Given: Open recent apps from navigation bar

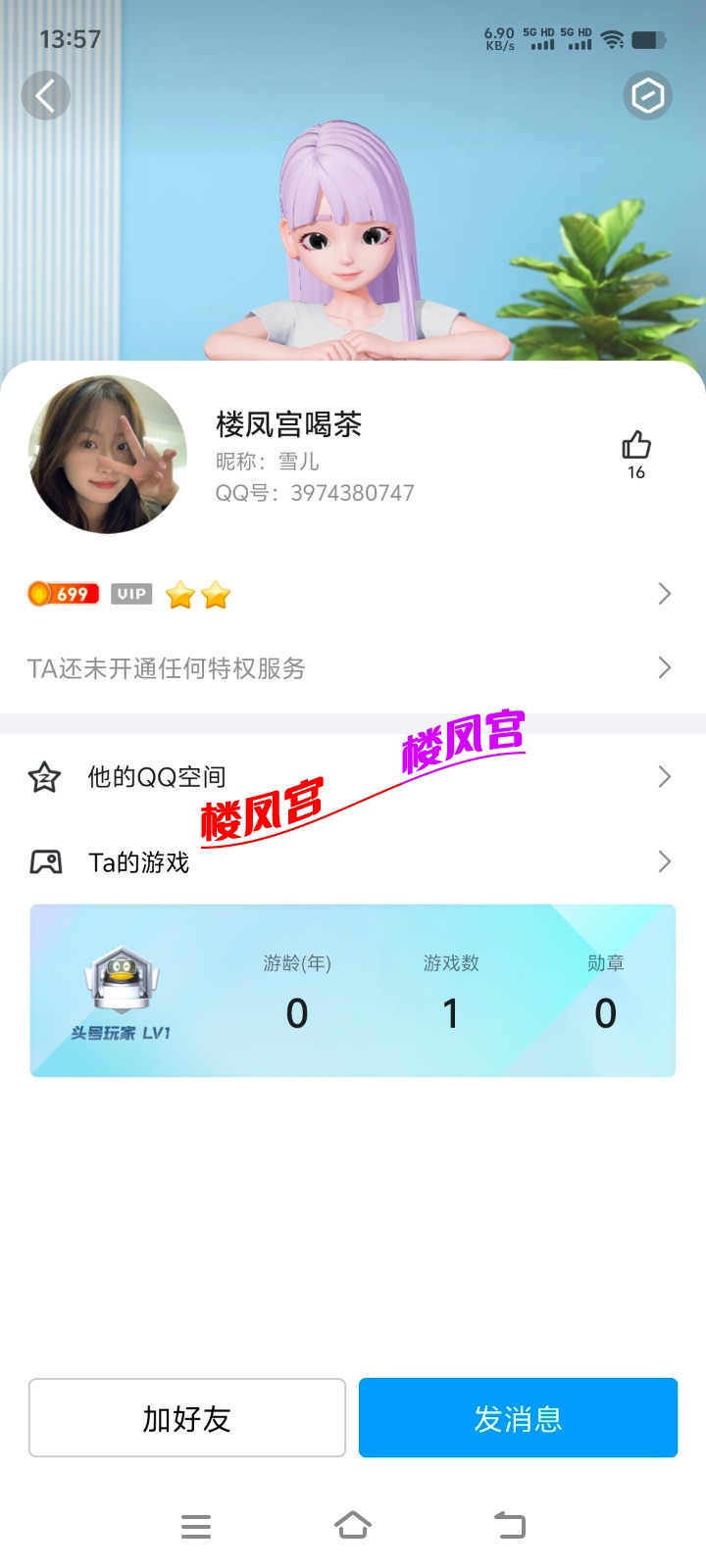Looking at the screenshot, I should 196,1526.
